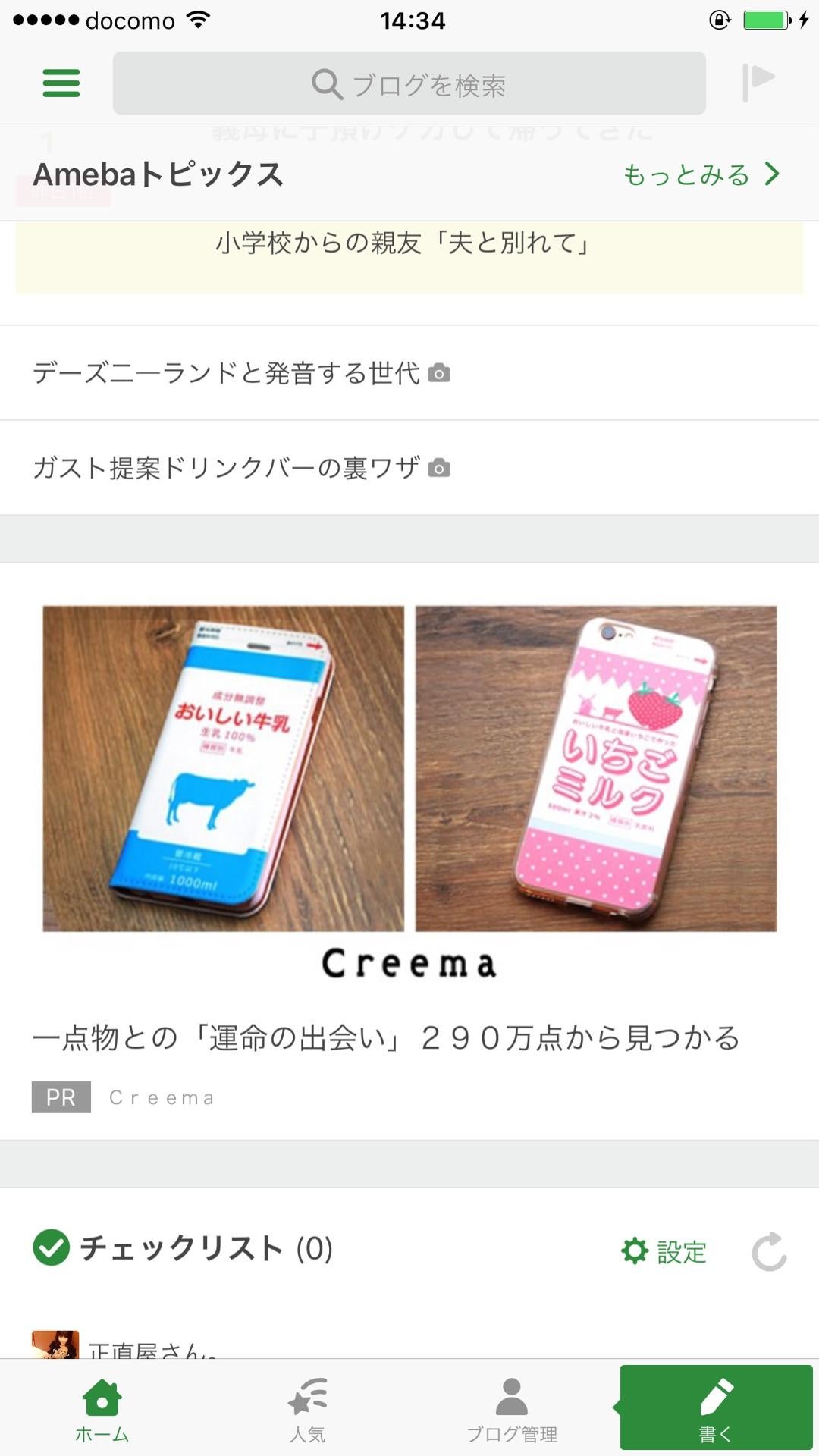Open the Creema promoted article headline

387,1037
